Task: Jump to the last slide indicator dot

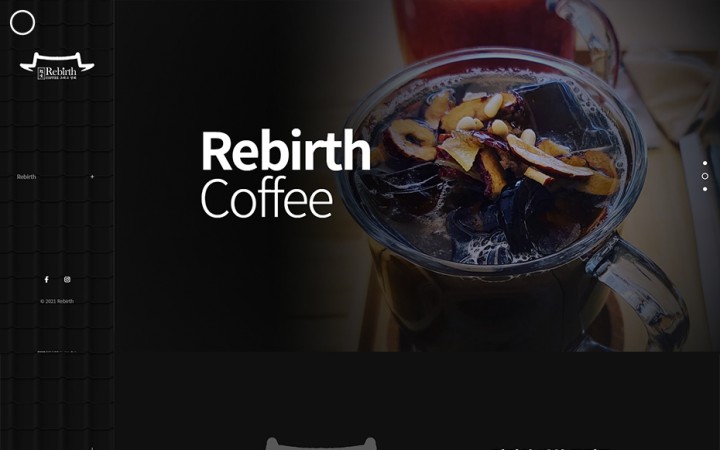Action: pyautogui.click(x=705, y=189)
